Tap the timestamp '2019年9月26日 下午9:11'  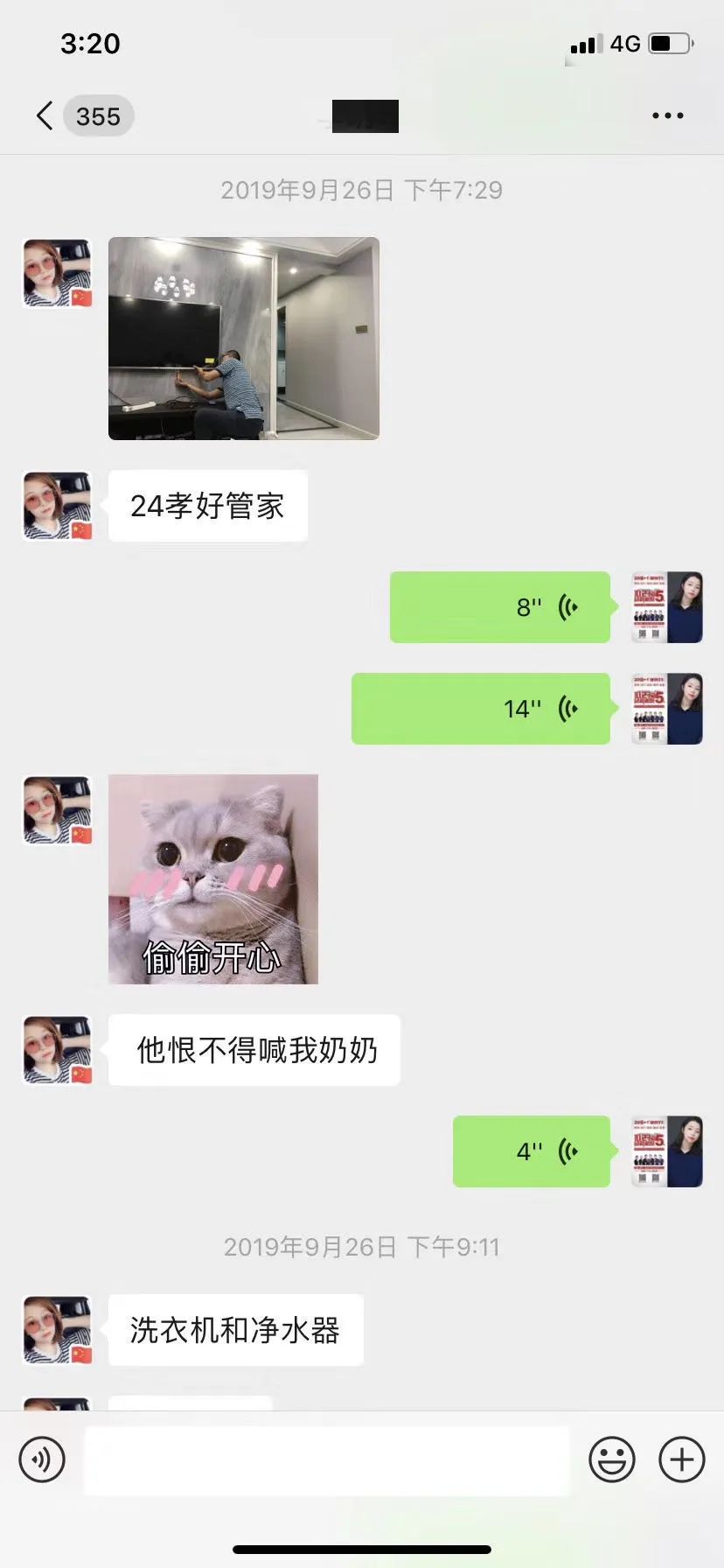coord(362,1246)
